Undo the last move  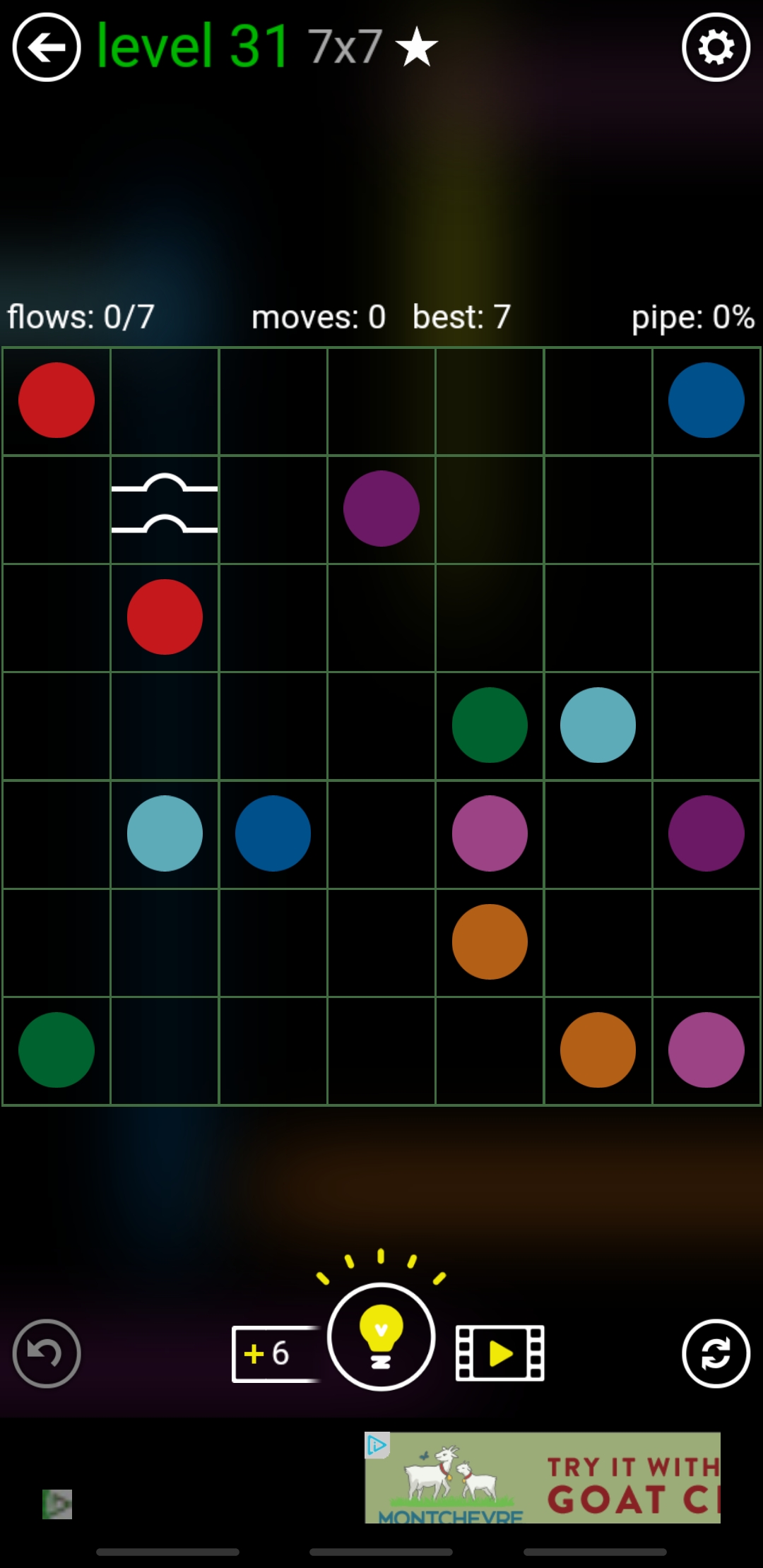47,1353
